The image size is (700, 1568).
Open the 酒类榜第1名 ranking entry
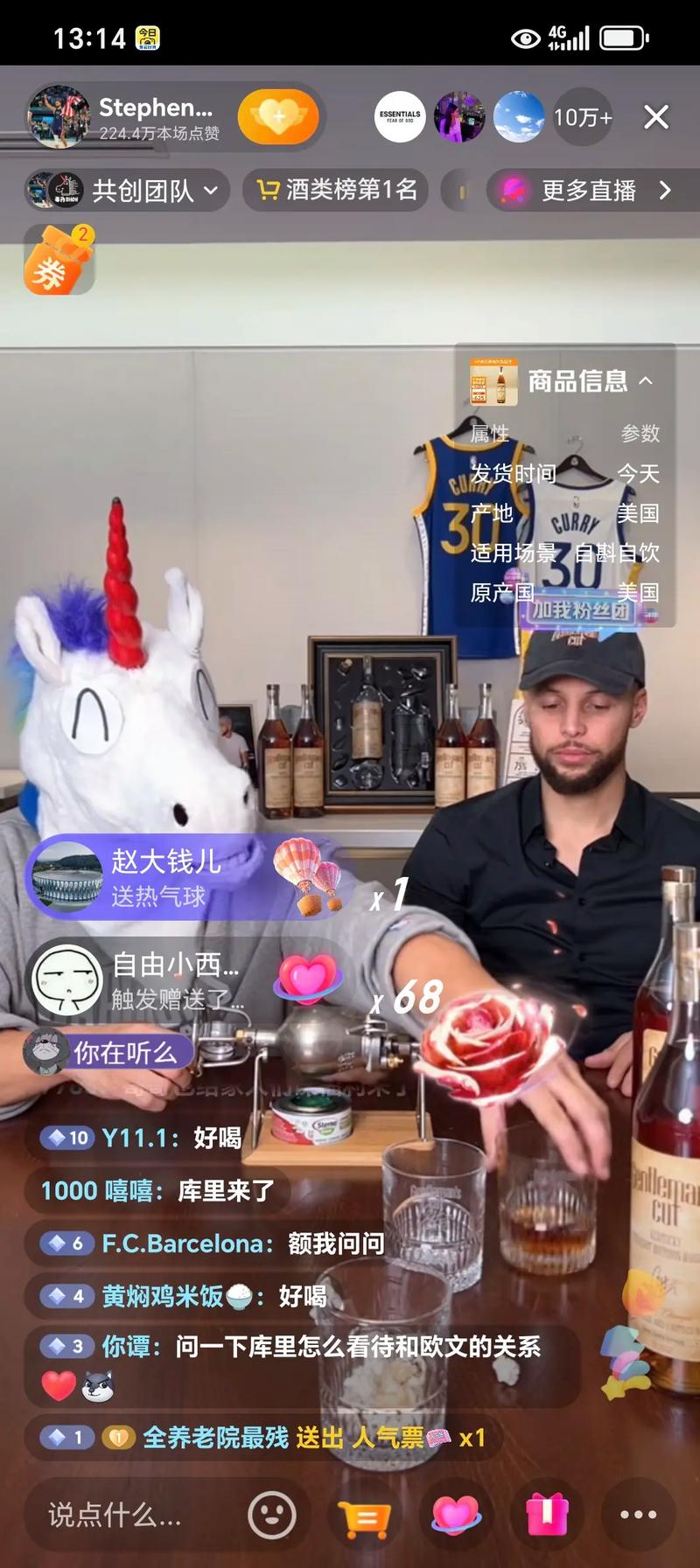pos(337,189)
